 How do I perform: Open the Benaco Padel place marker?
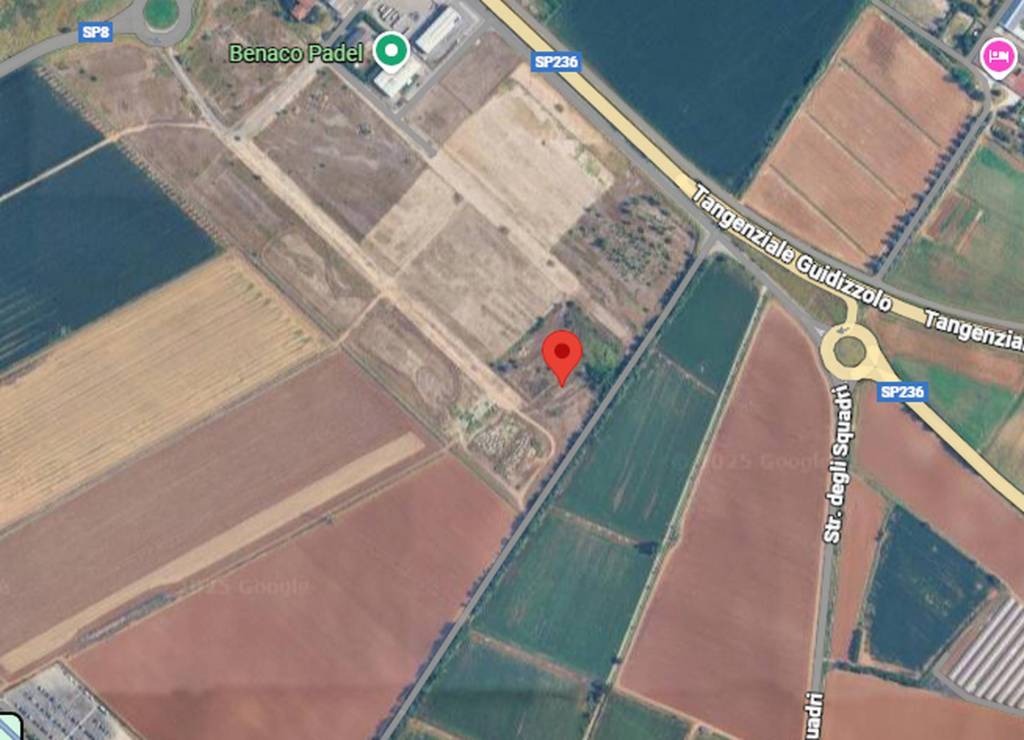point(390,50)
